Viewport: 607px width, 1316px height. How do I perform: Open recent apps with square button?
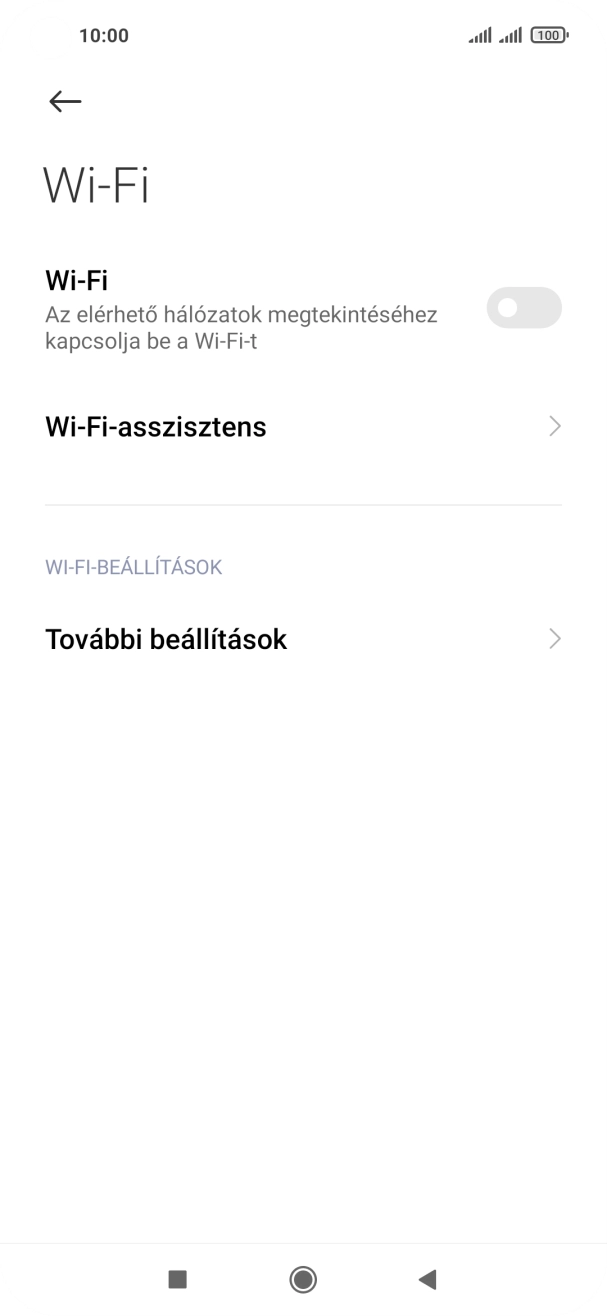tap(178, 1279)
